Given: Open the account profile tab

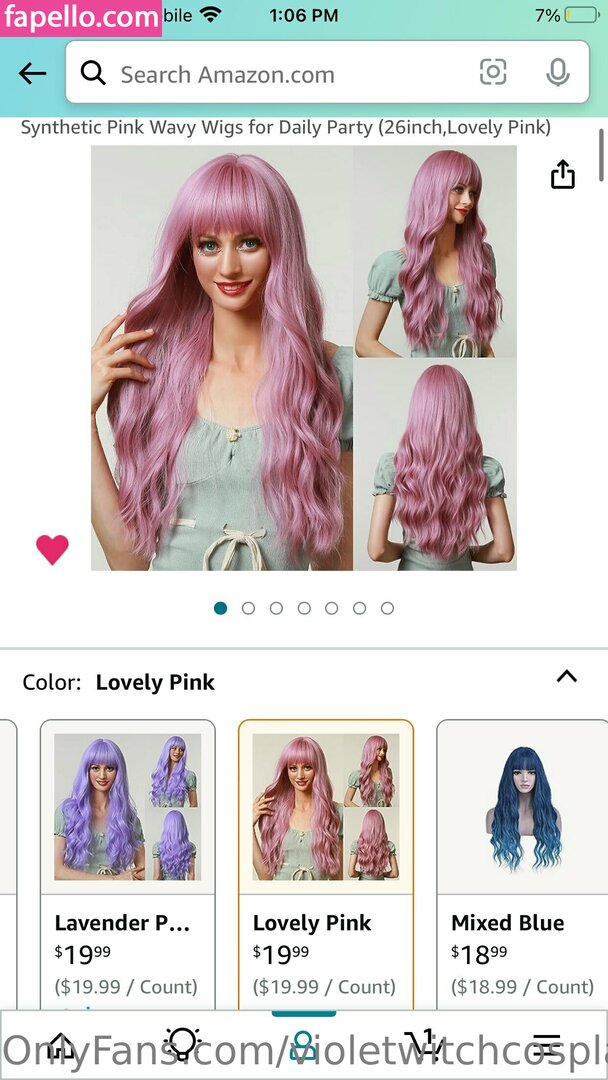Looking at the screenshot, I should click(304, 1046).
